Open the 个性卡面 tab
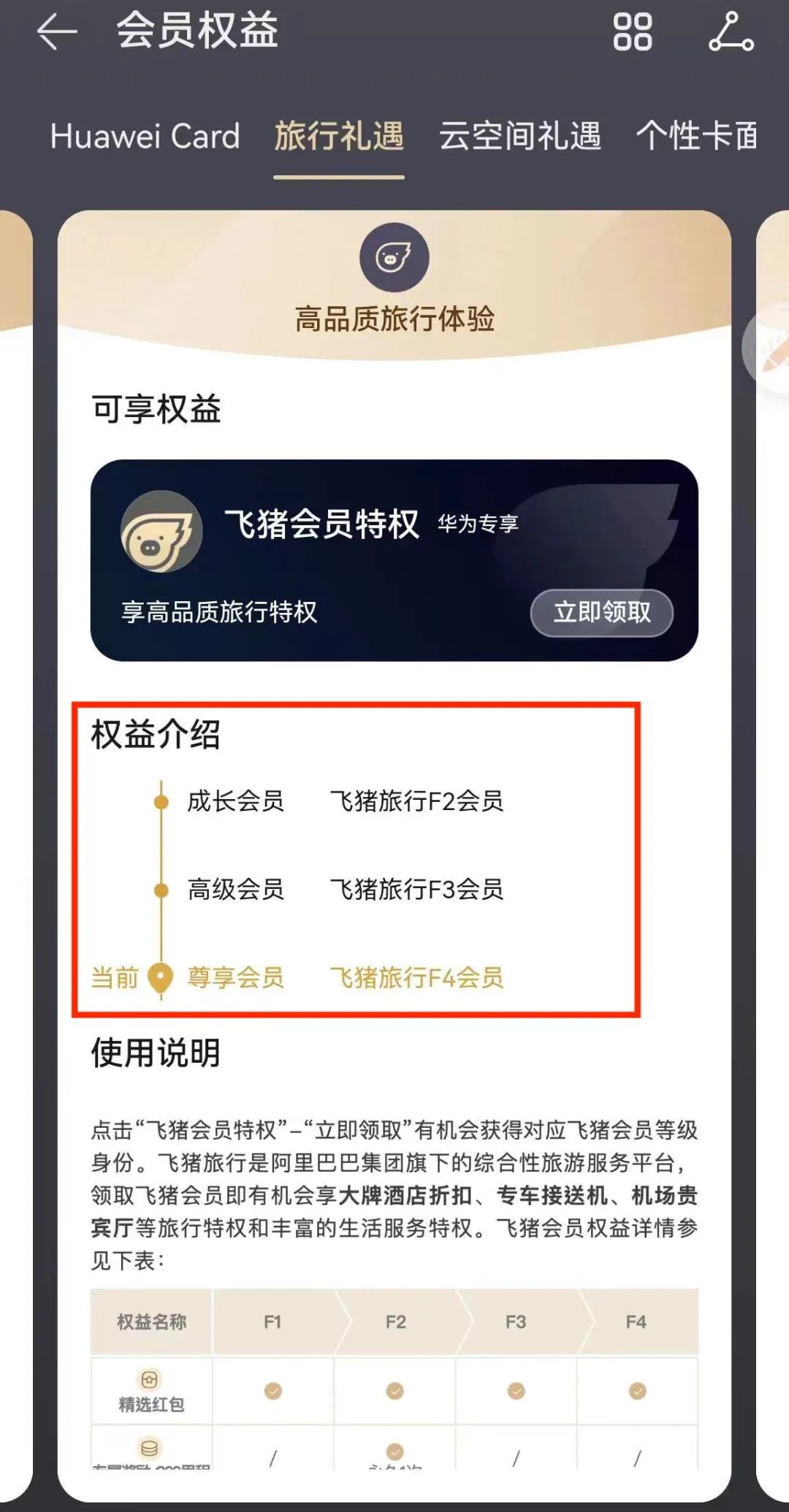The height and width of the screenshot is (1512, 789). [697, 137]
